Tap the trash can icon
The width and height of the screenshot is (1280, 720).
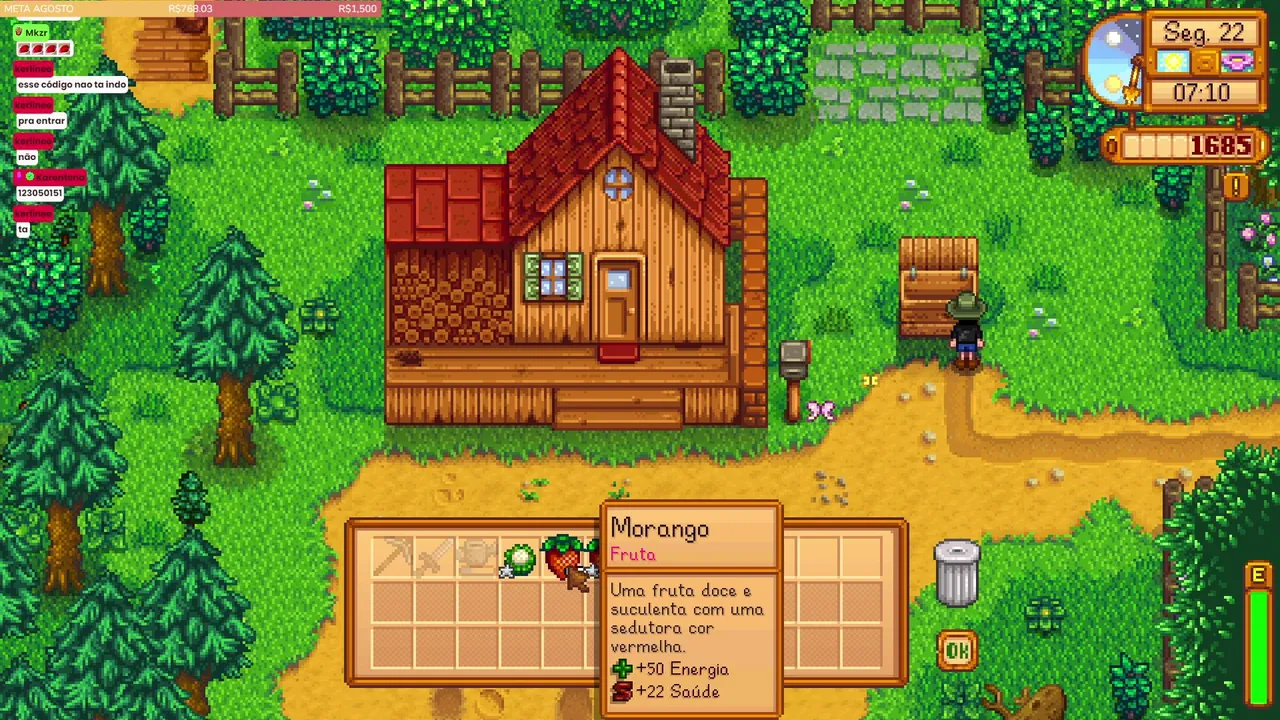[957, 574]
